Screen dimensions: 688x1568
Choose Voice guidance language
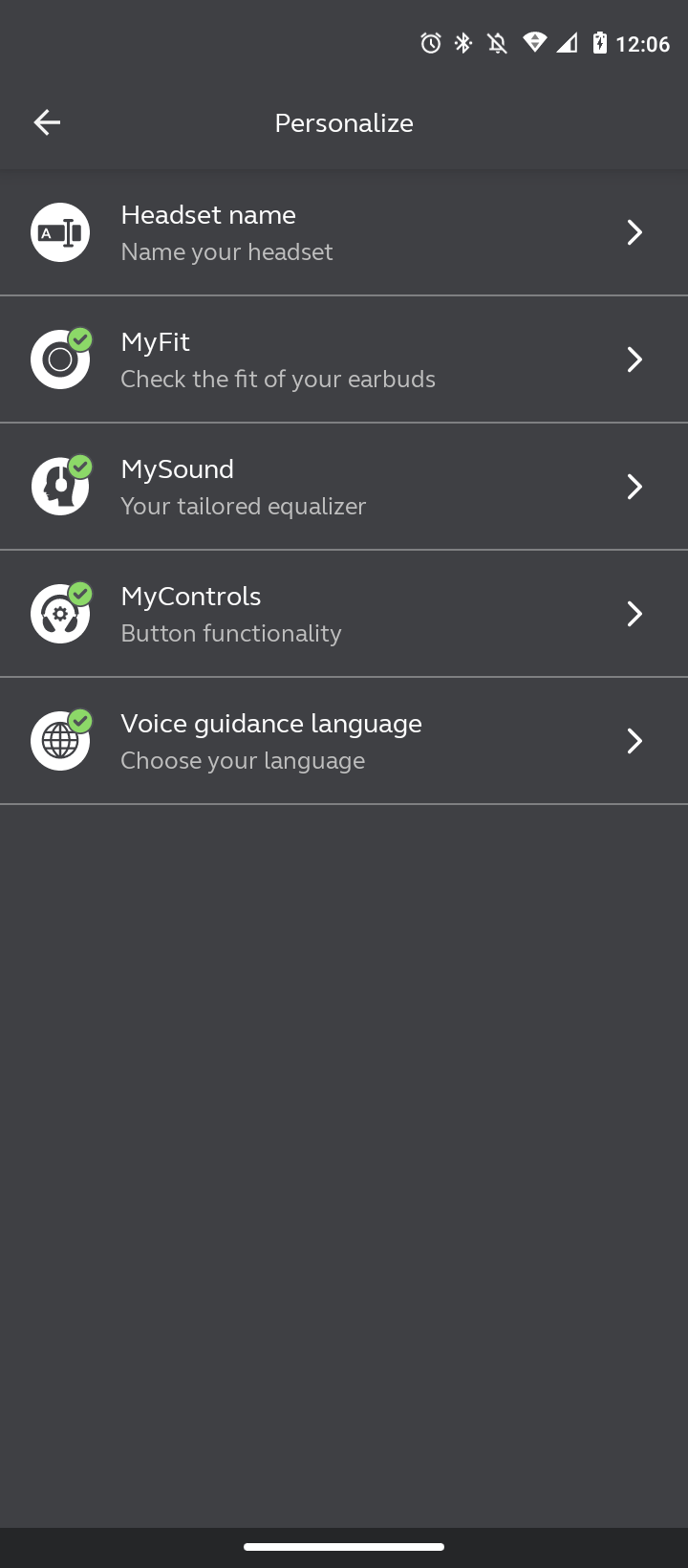pyautogui.click(x=344, y=741)
